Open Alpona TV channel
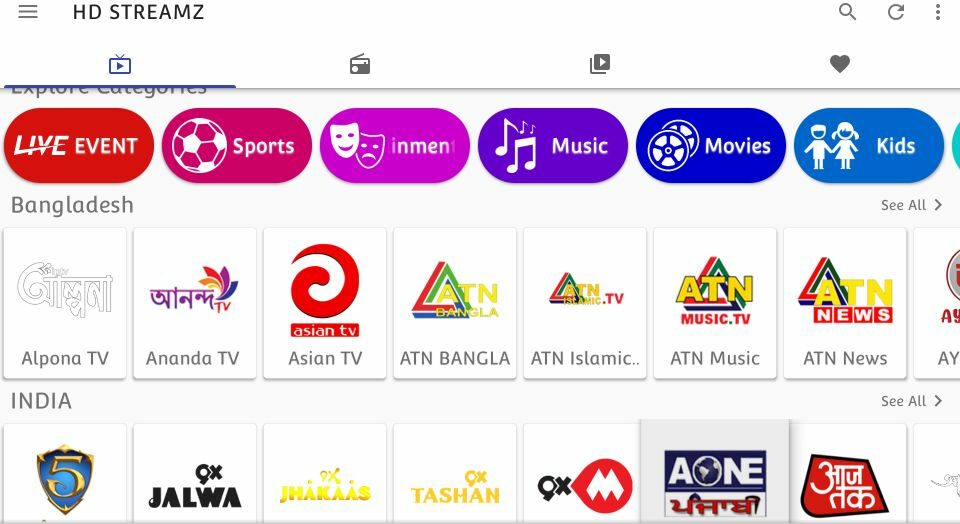The height and width of the screenshot is (524, 960). 65,303
